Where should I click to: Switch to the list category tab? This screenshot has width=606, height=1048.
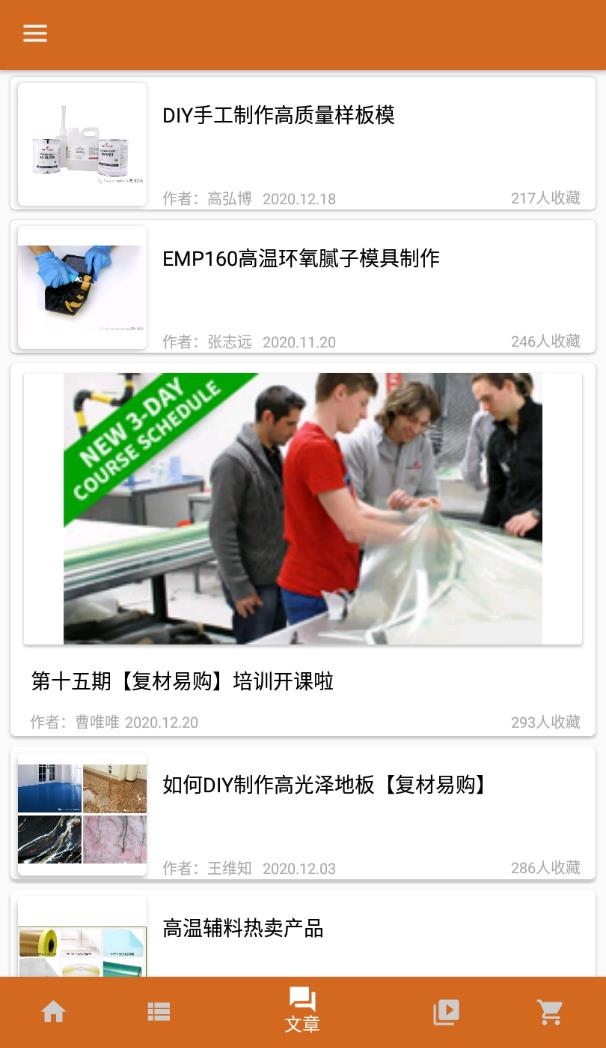tap(159, 1012)
